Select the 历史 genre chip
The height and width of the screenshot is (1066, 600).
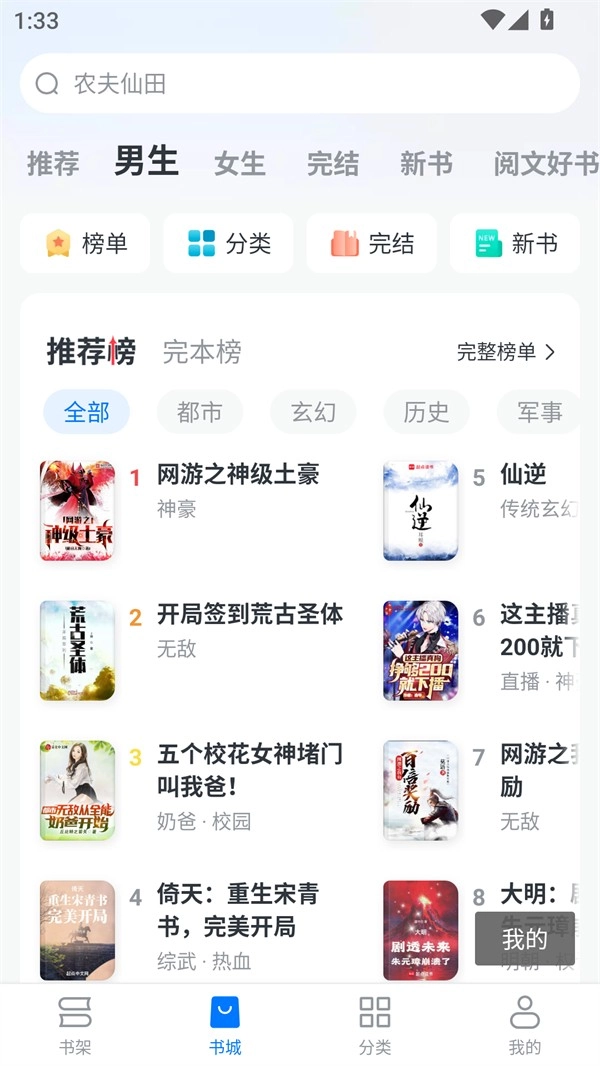click(x=426, y=412)
